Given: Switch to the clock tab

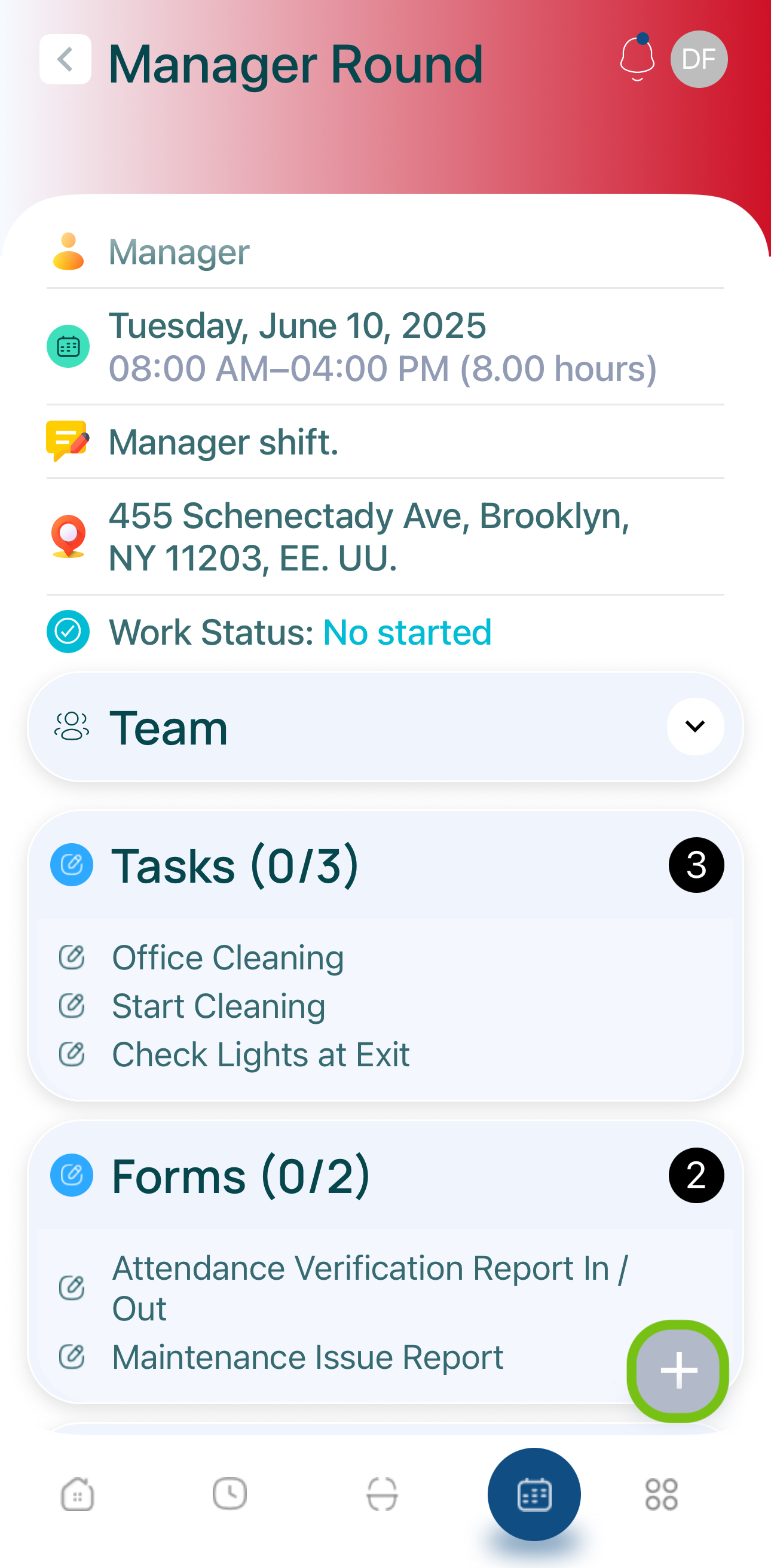Looking at the screenshot, I should (230, 1494).
